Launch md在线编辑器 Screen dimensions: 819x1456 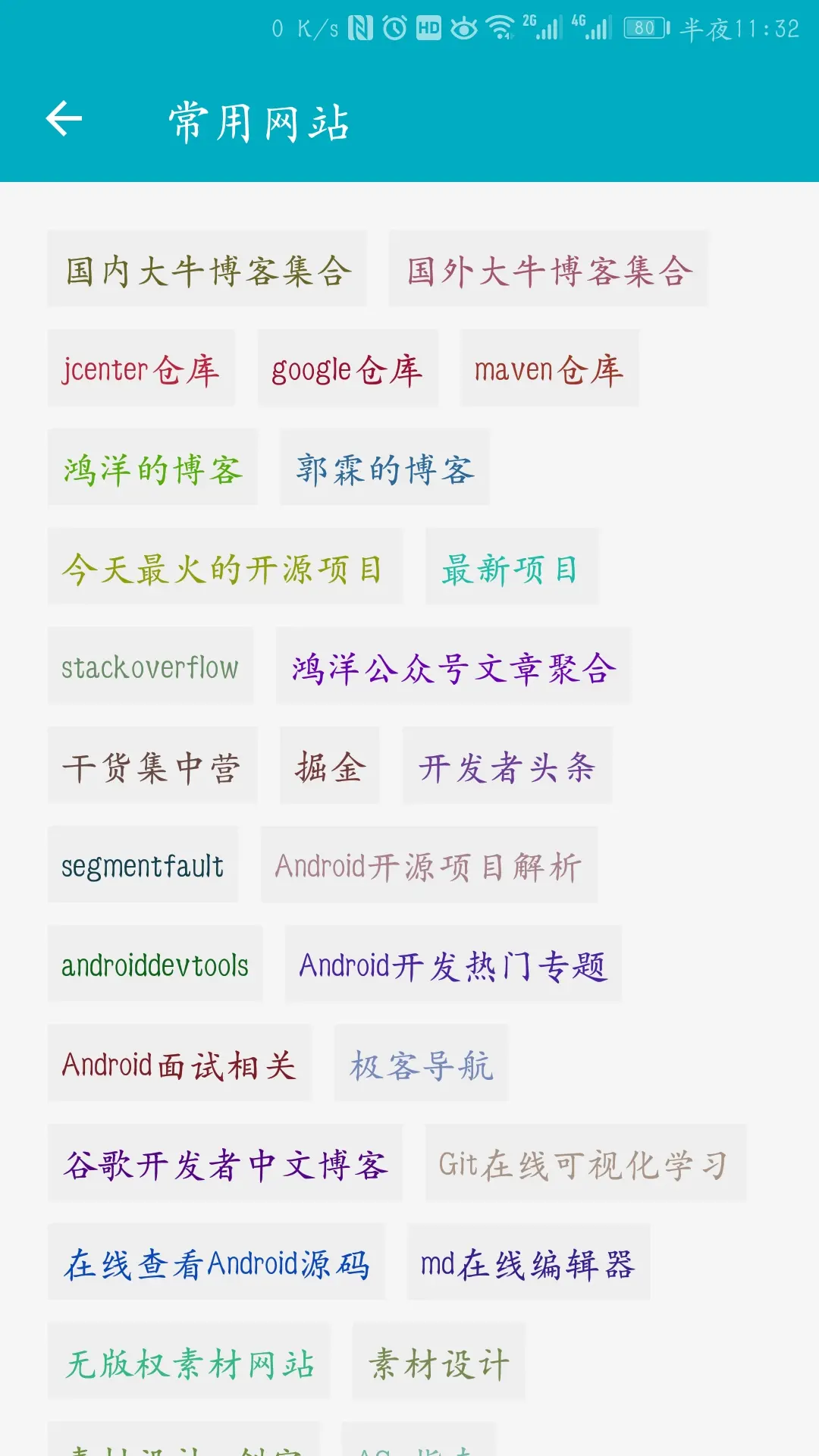(529, 1263)
